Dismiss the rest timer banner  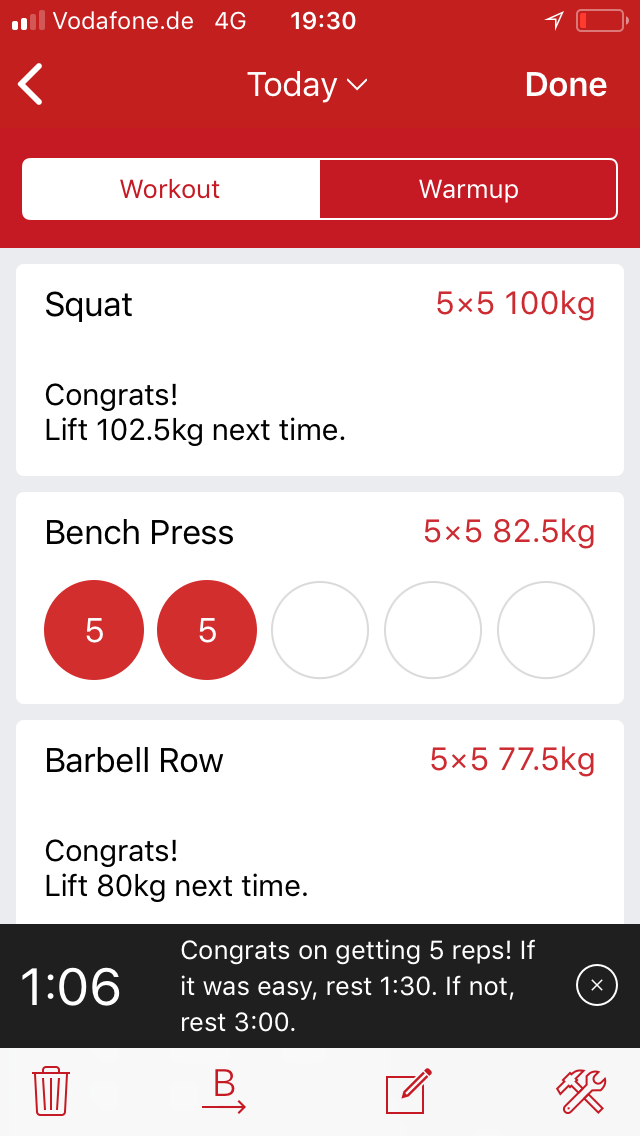pos(597,986)
